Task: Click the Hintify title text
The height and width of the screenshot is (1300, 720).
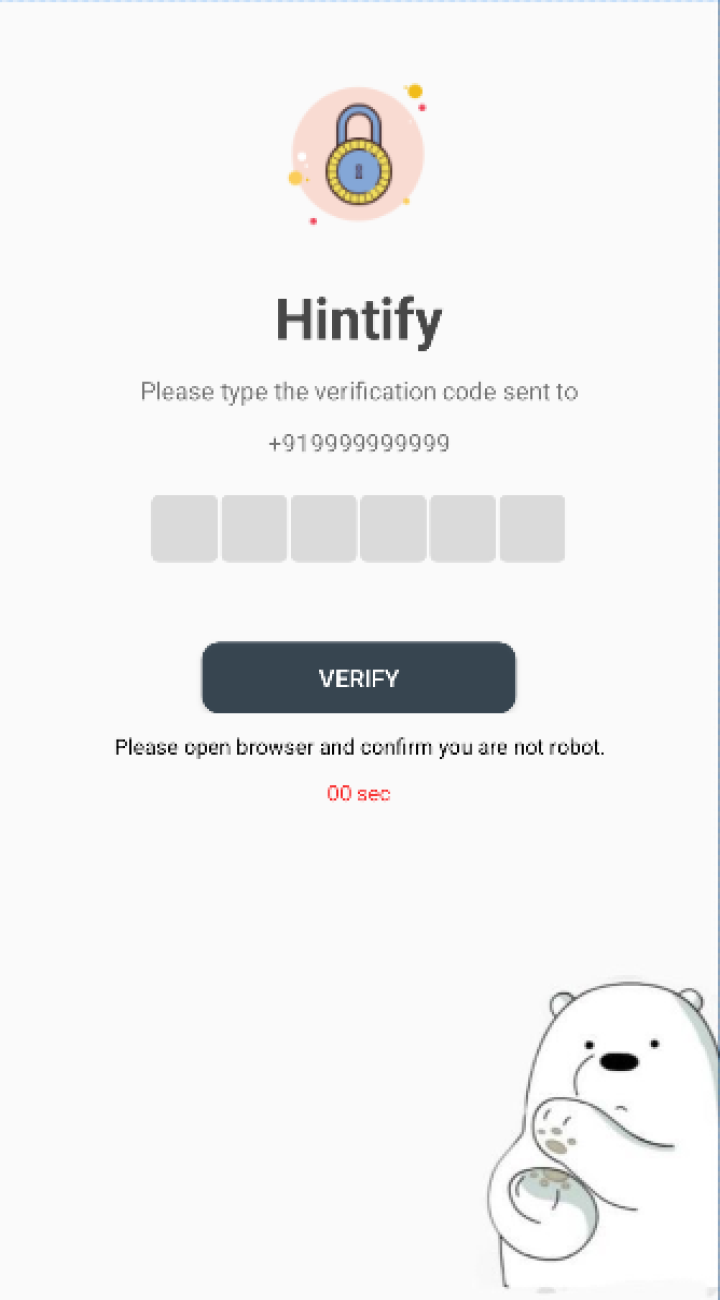Action: [359, 319]
